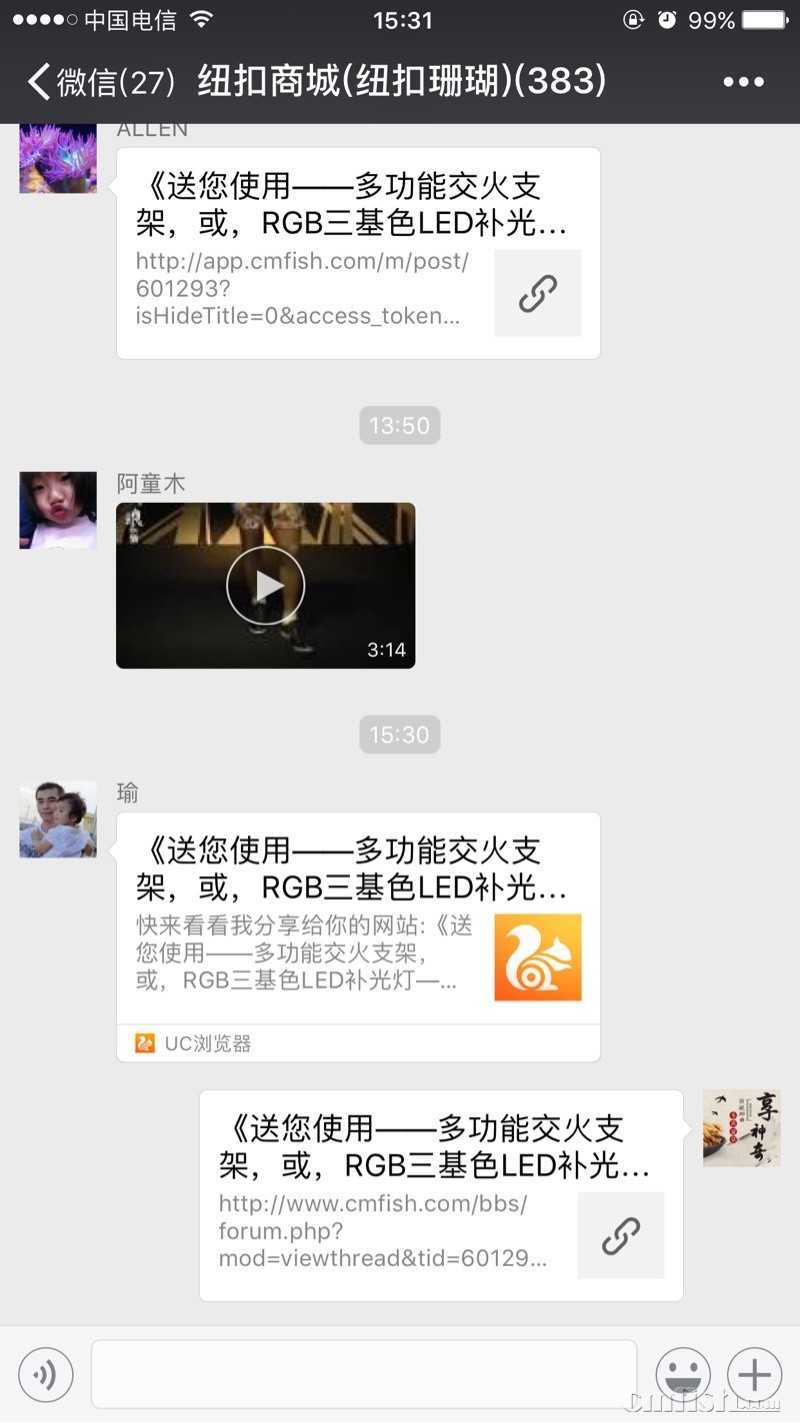Go back to the 微信 chat list
The width and height of the screenshot is (800, 1423).
coord(100,82)
